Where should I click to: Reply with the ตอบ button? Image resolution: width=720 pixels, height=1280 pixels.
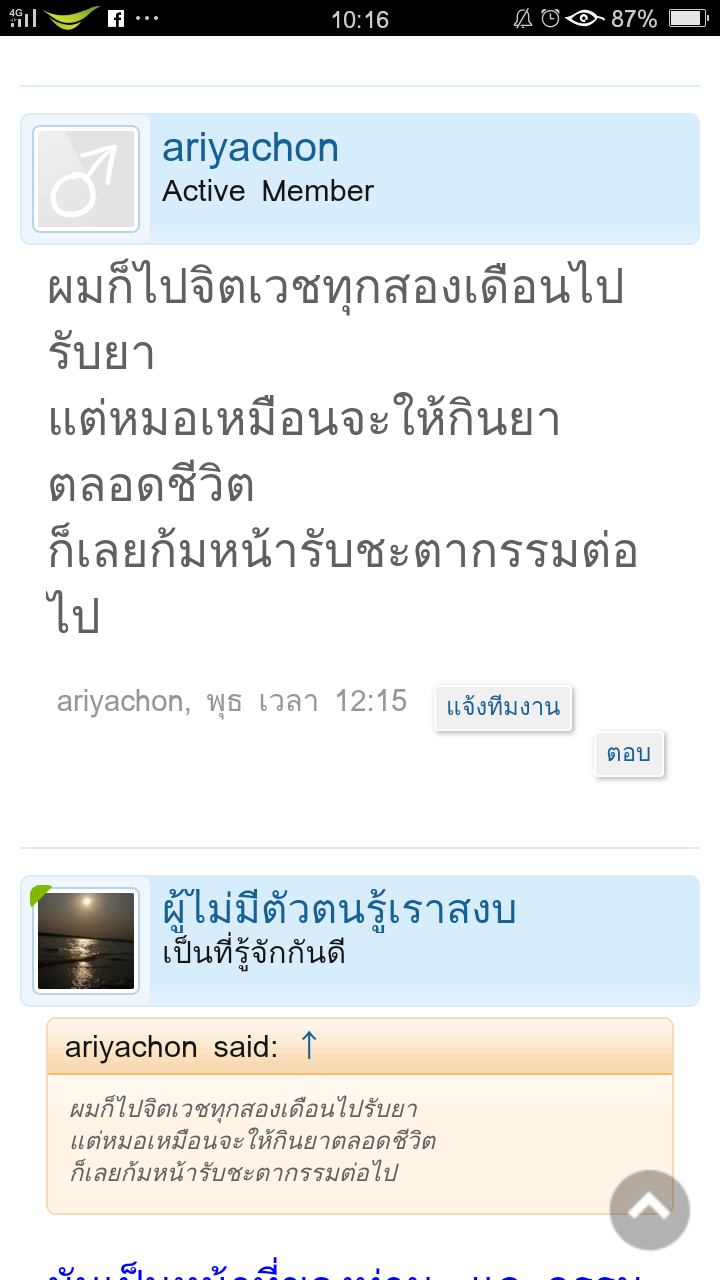(x=629, y=753)
